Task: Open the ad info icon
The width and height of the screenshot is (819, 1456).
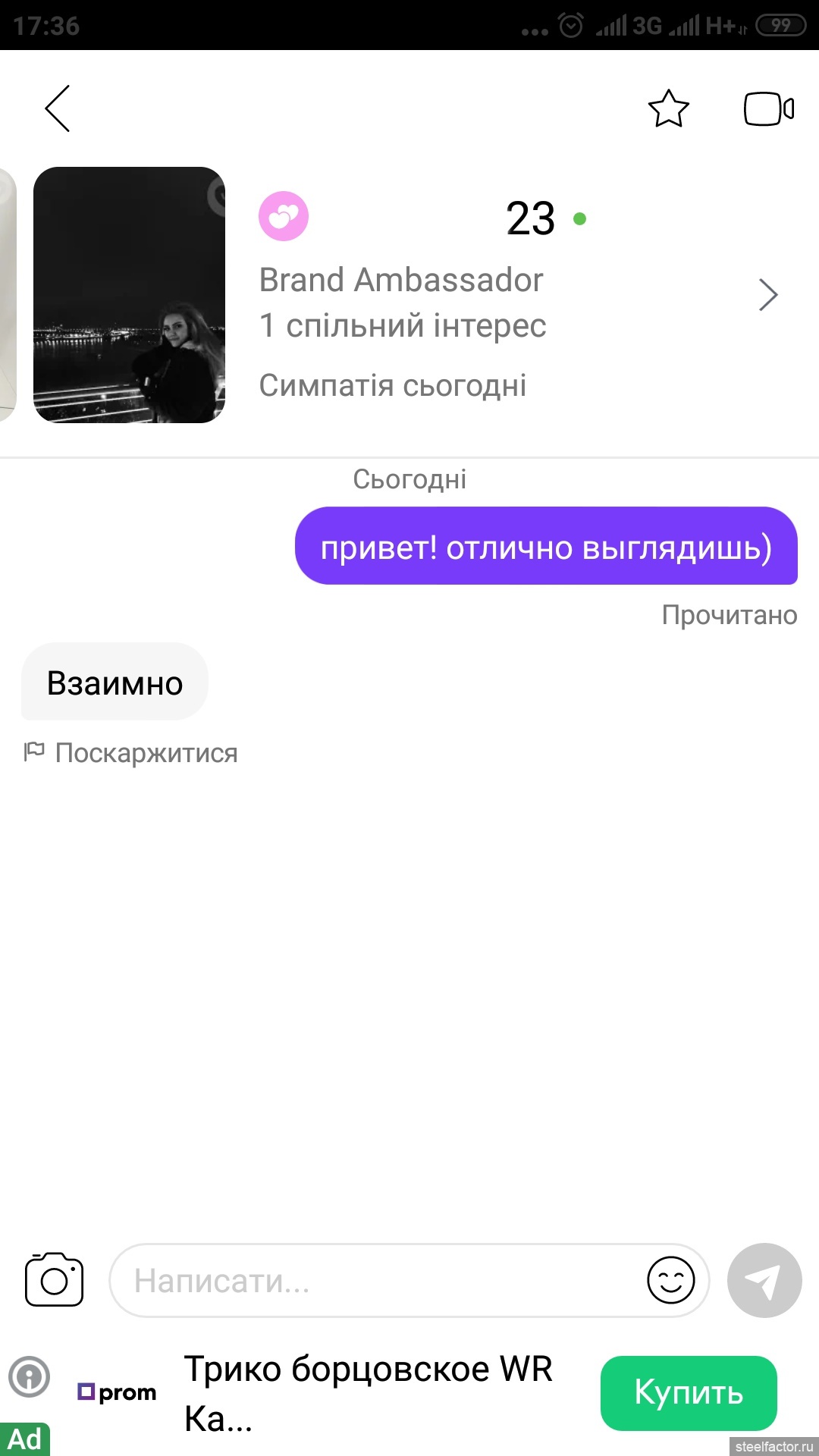Action: click(x=29, y=1376)
